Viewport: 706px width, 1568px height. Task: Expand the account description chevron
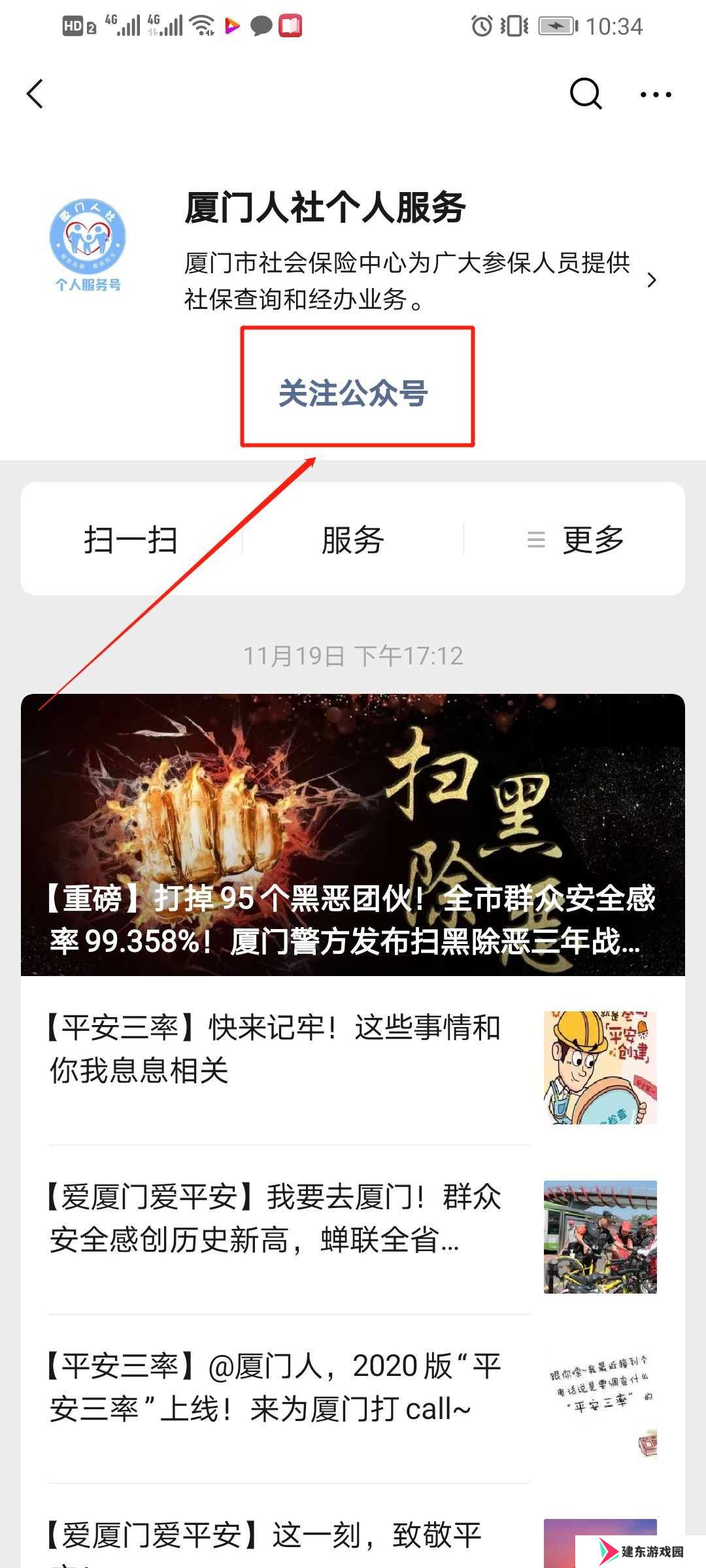pyautogui.click(x=651, y=280)
